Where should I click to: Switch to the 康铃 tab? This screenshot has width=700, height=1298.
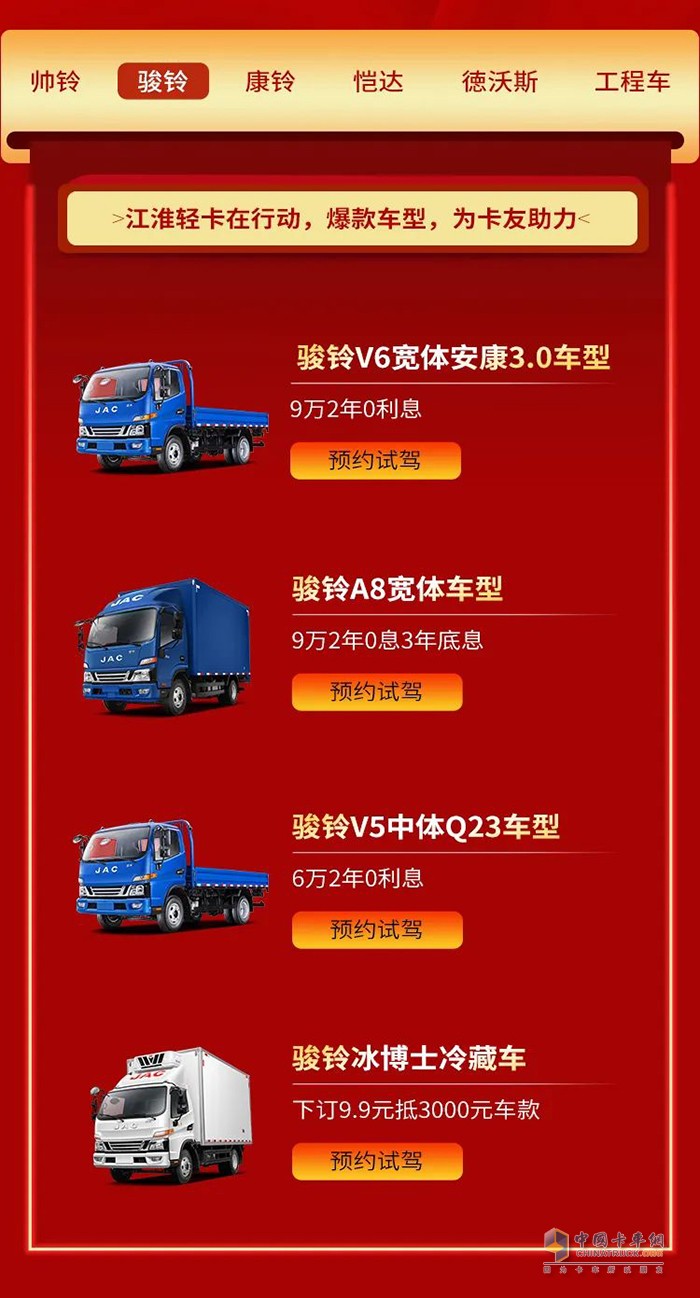pyautogui.click(x=270, y=81)
